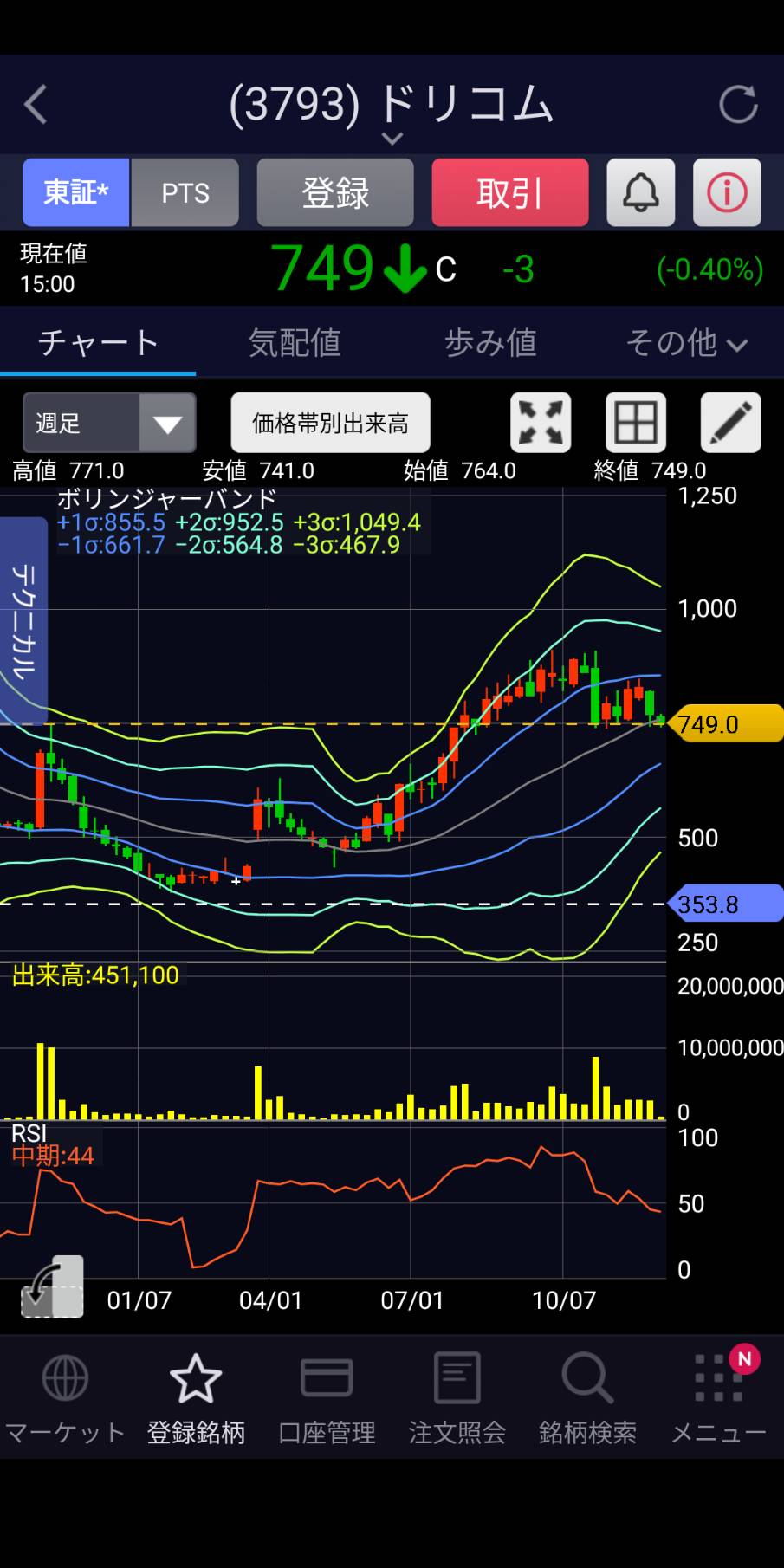Screen dimensions: 784x1568
Task: Open the stock information icon
Action: (x=727, y=192)
